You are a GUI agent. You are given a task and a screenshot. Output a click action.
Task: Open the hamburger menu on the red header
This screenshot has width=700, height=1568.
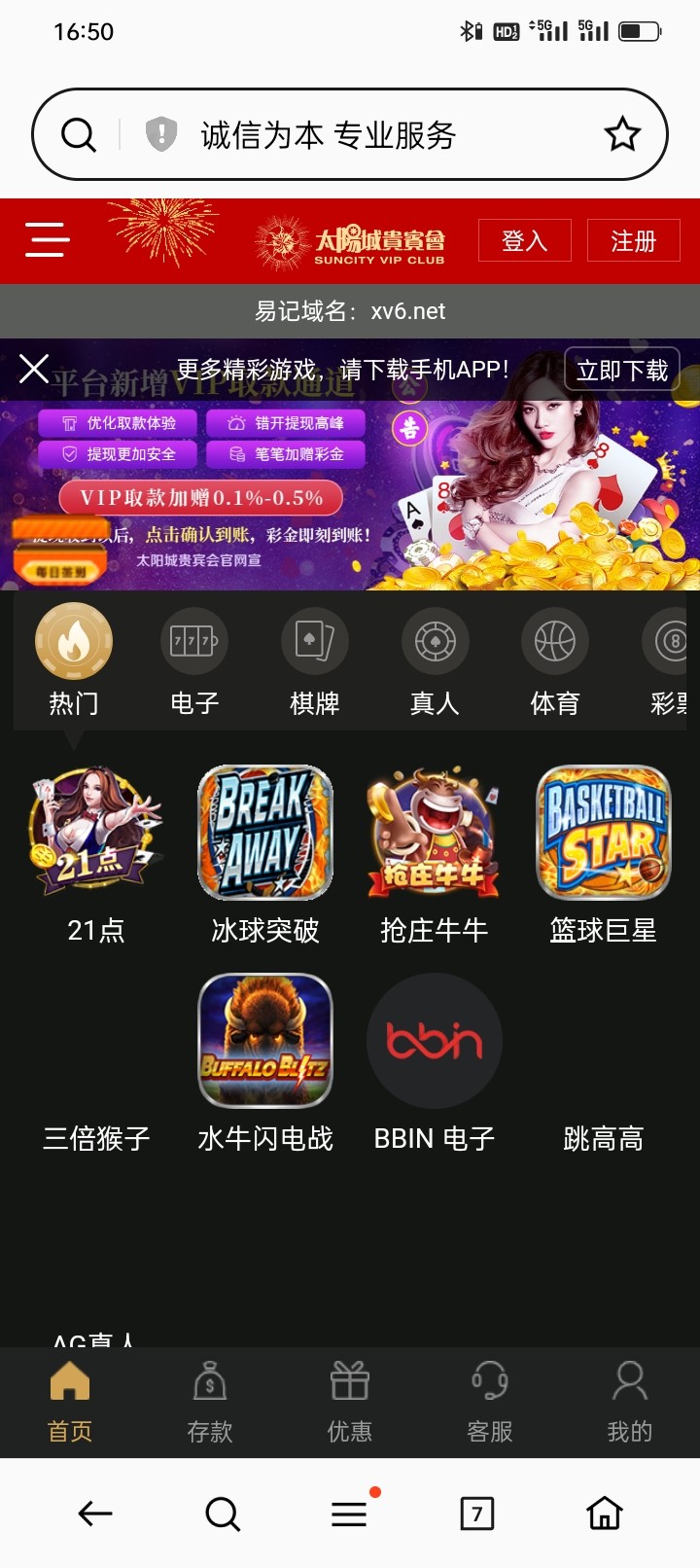(46, 240)
